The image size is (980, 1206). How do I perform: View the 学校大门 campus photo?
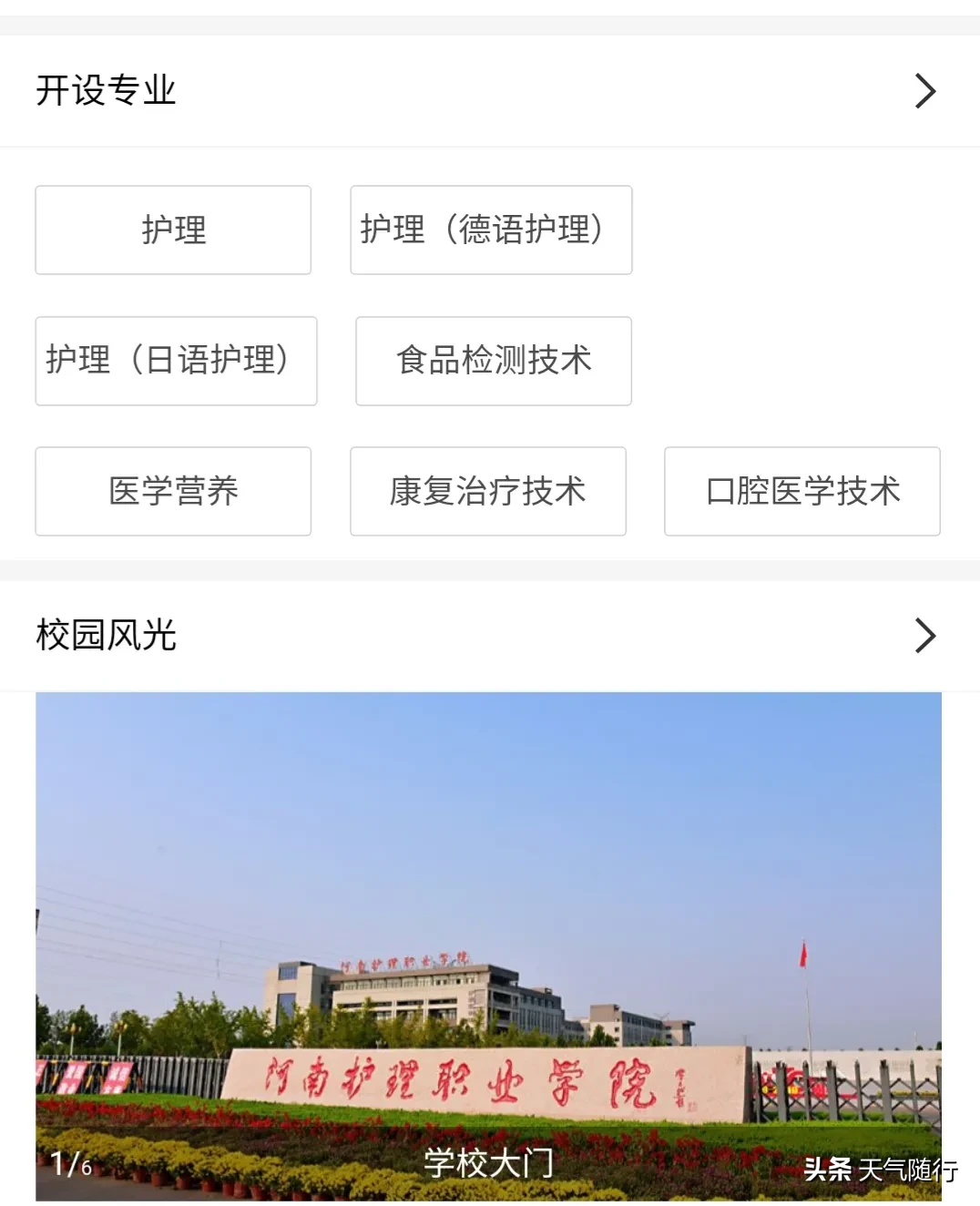click(x=488, y=945)
